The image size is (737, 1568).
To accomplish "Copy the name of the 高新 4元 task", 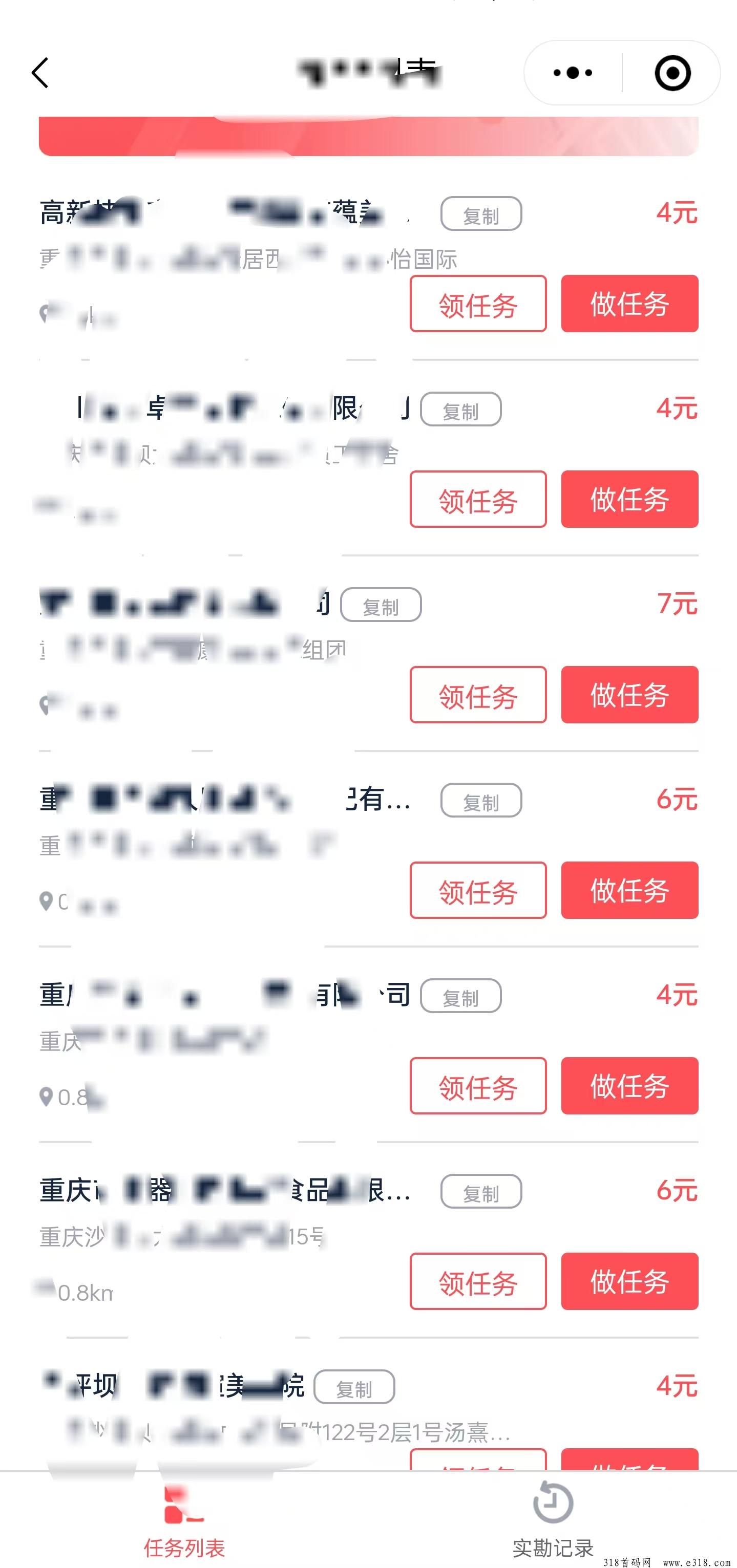I will [480, 214].
